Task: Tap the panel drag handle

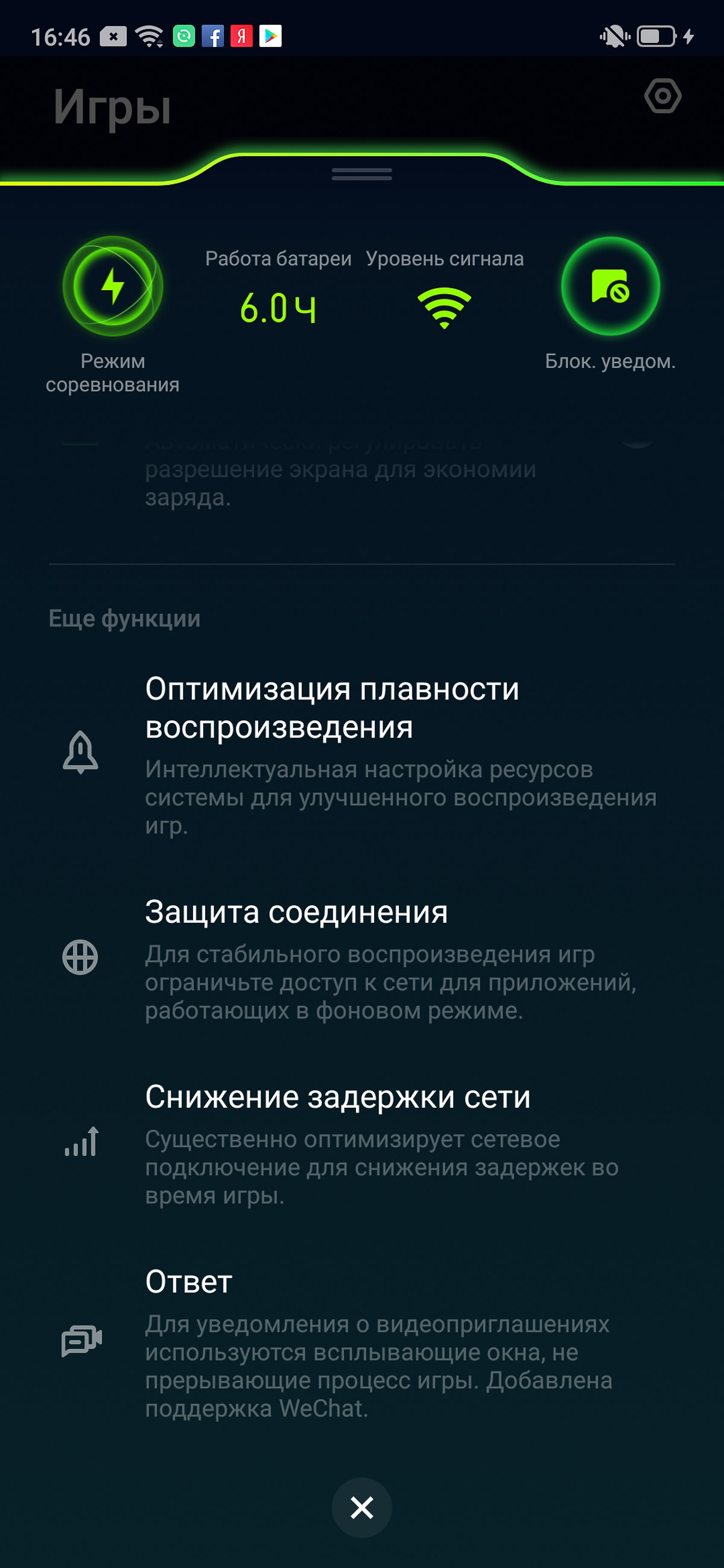Action: coord(361,174)
